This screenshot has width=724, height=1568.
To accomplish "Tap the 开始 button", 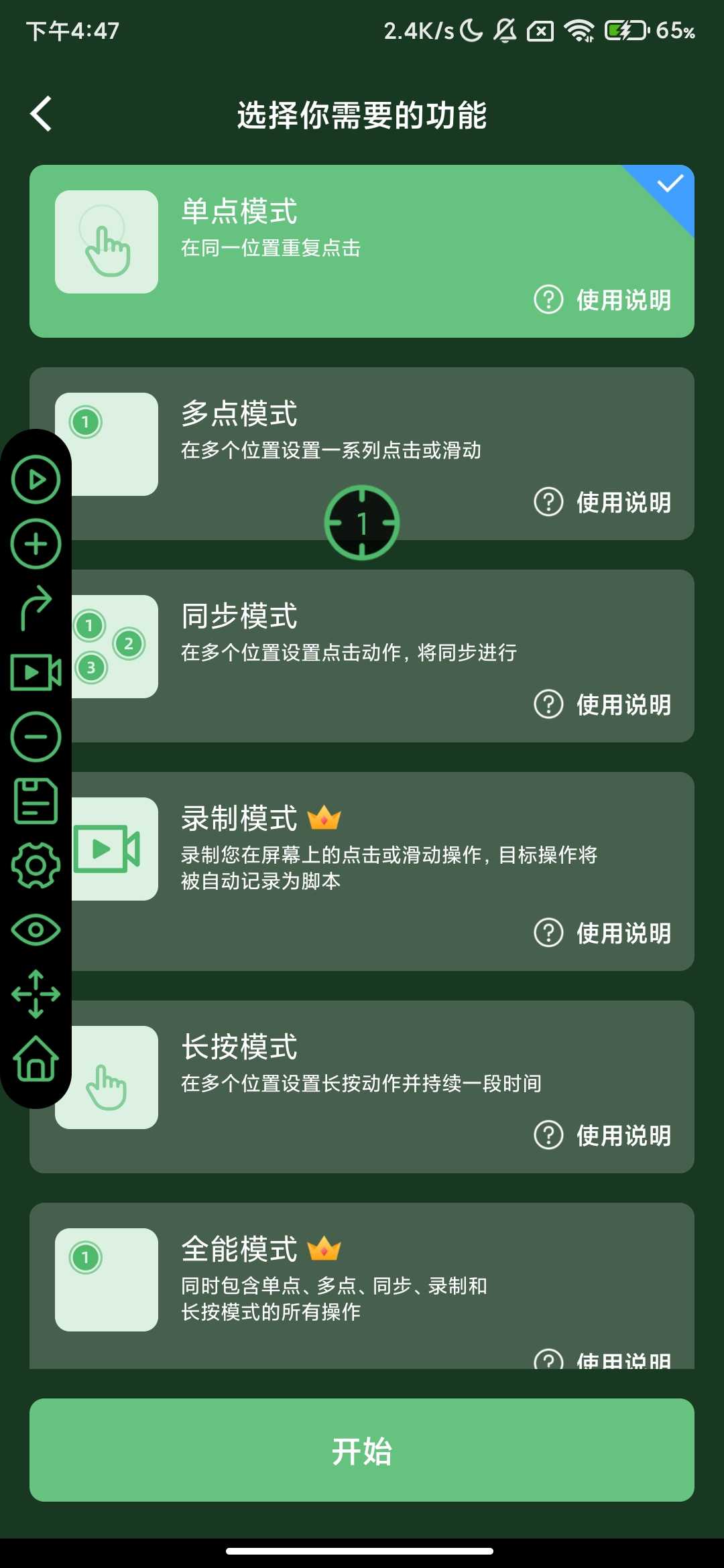I will 362,1450.
